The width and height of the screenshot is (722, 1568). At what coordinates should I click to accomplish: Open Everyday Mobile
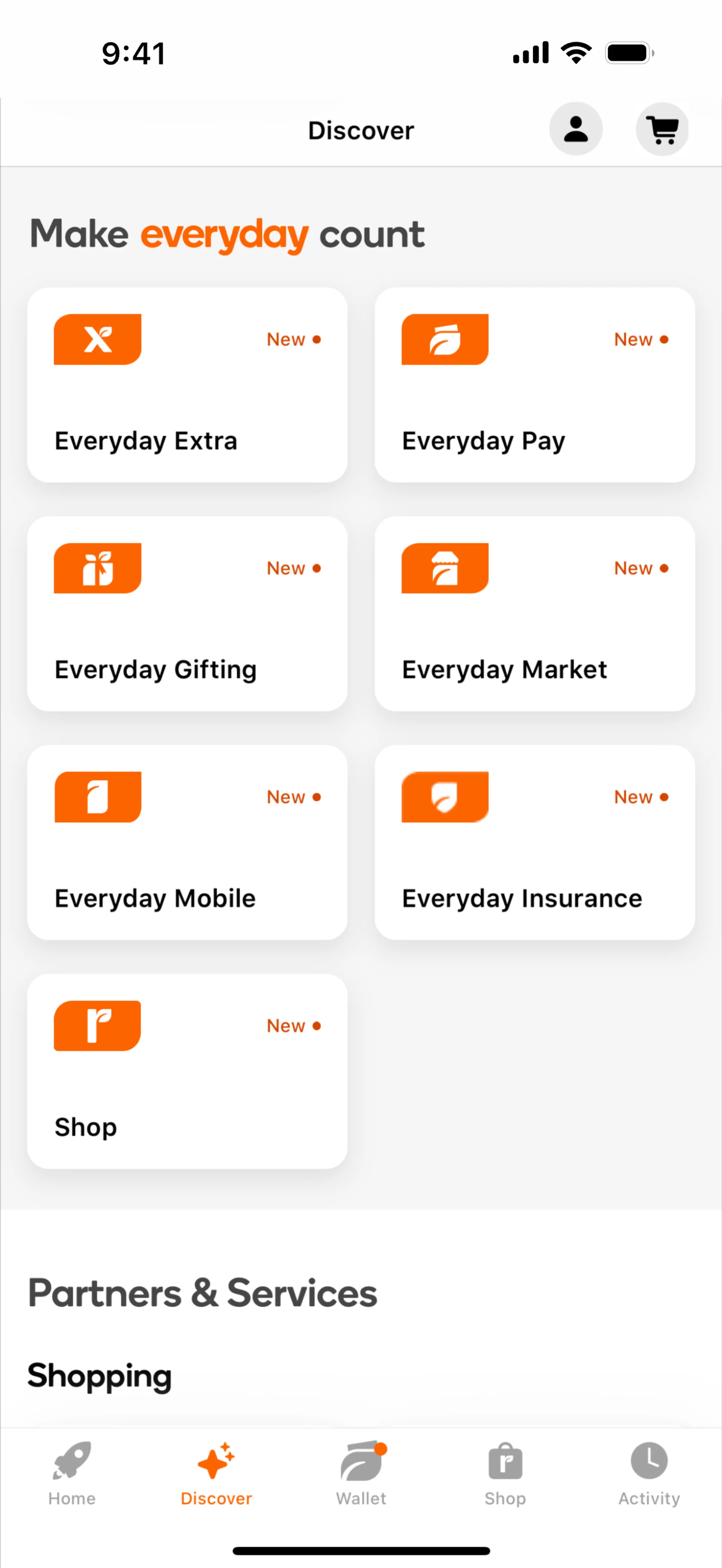pos(188,842)
